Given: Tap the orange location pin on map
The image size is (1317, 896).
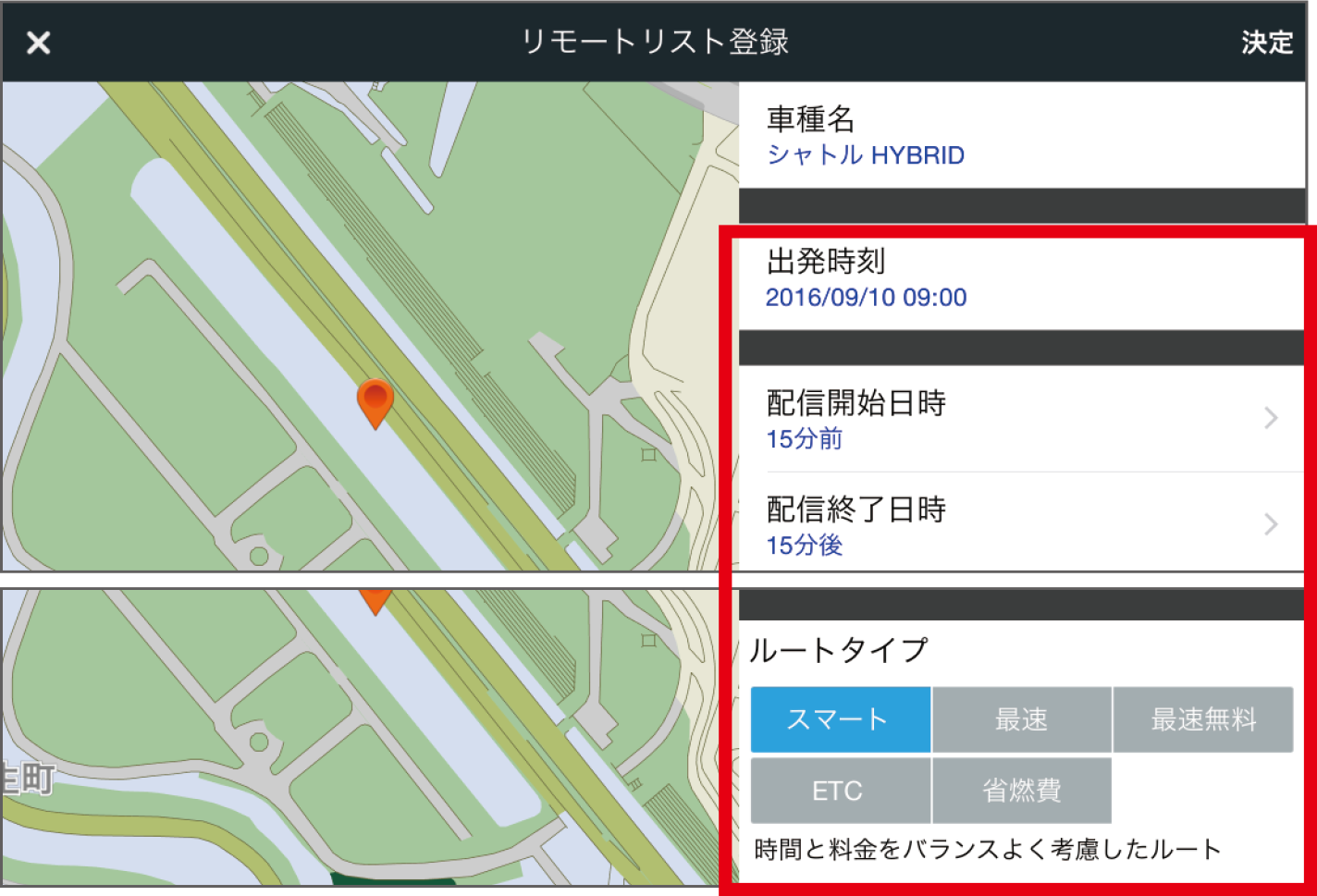Looking at the screenshot, I should tap(375, 401).
